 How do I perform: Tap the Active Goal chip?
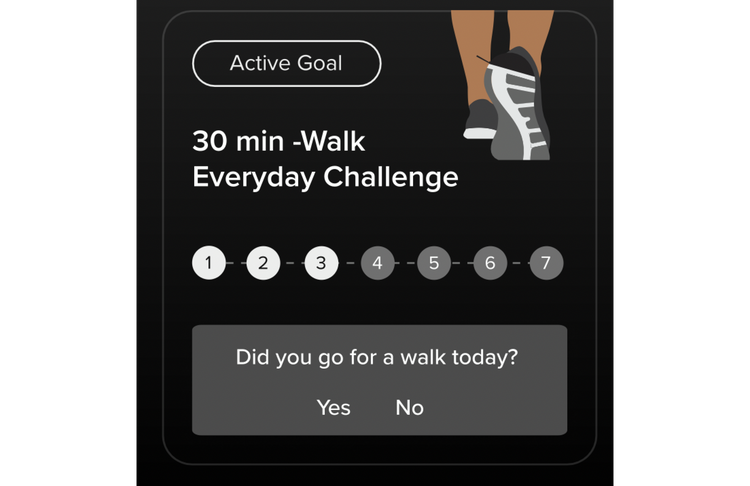pyautogui.click(x=286, y=63)
